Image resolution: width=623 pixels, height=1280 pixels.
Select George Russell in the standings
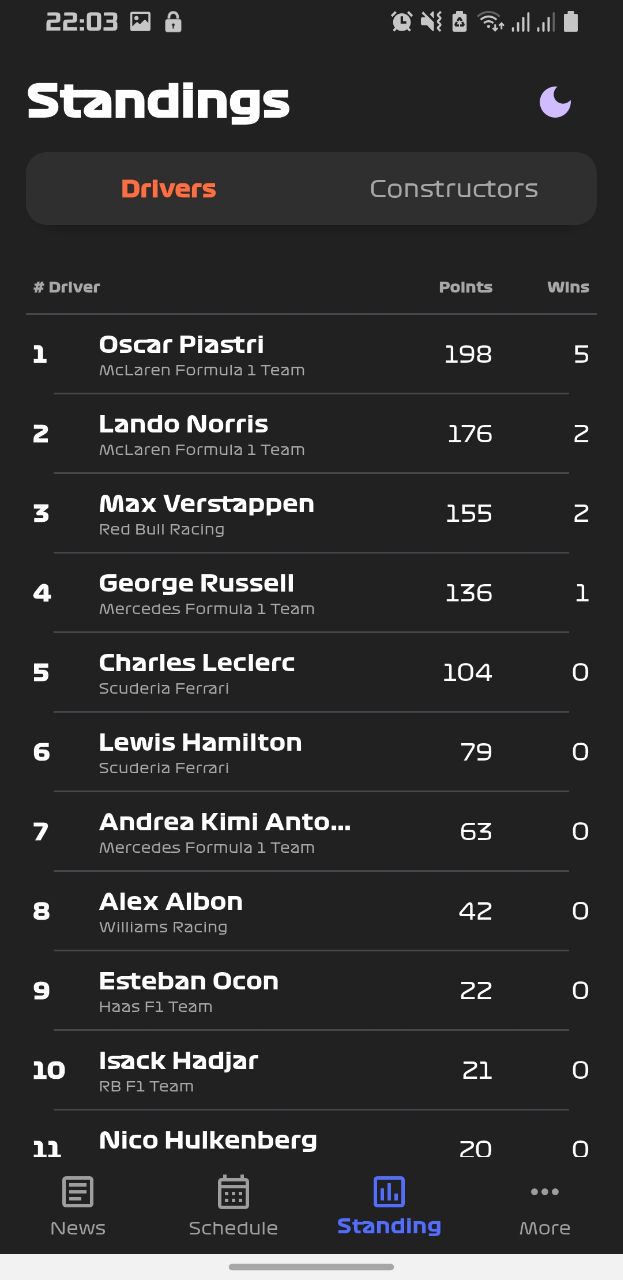click(311, 593)
